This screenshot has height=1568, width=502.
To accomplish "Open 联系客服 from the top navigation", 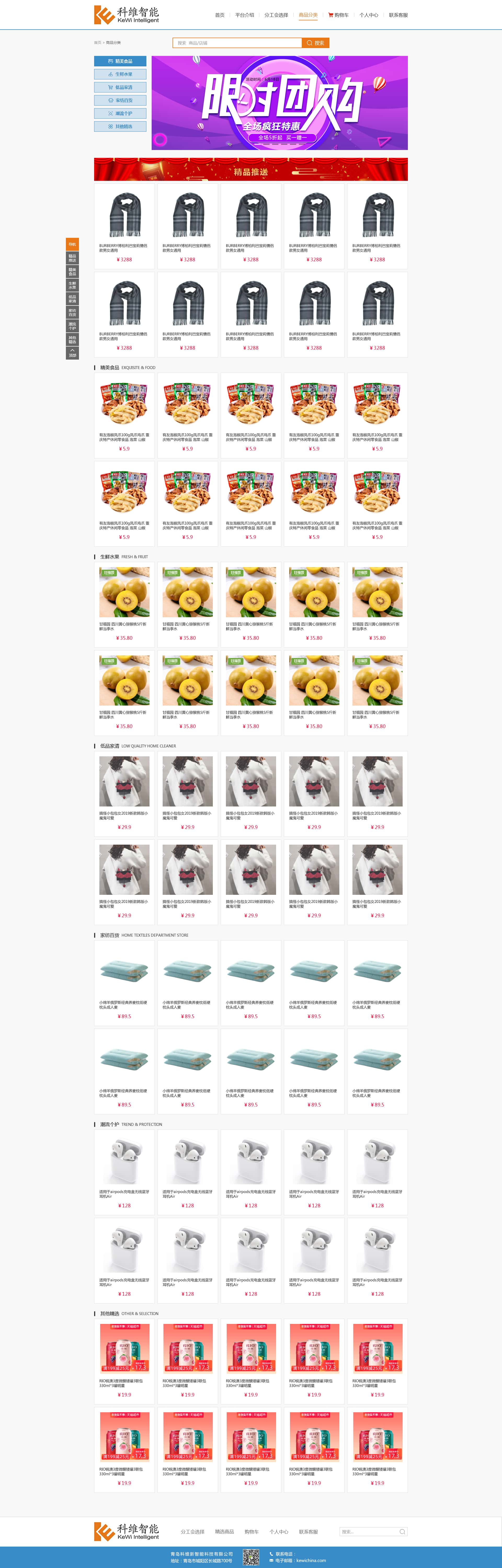I will [x=398, y=15].
